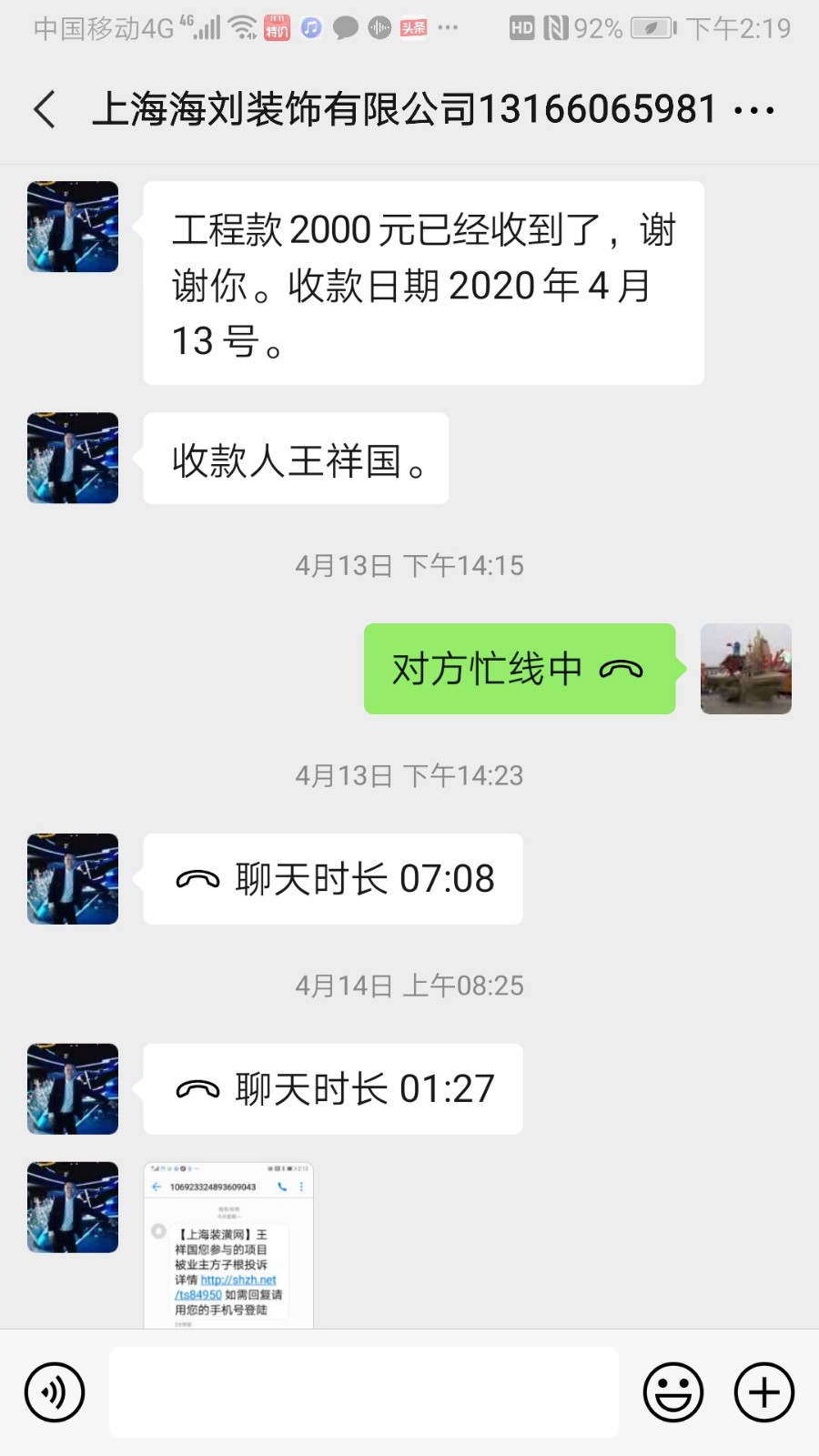Open the emoji picker

coord(673,1391)
